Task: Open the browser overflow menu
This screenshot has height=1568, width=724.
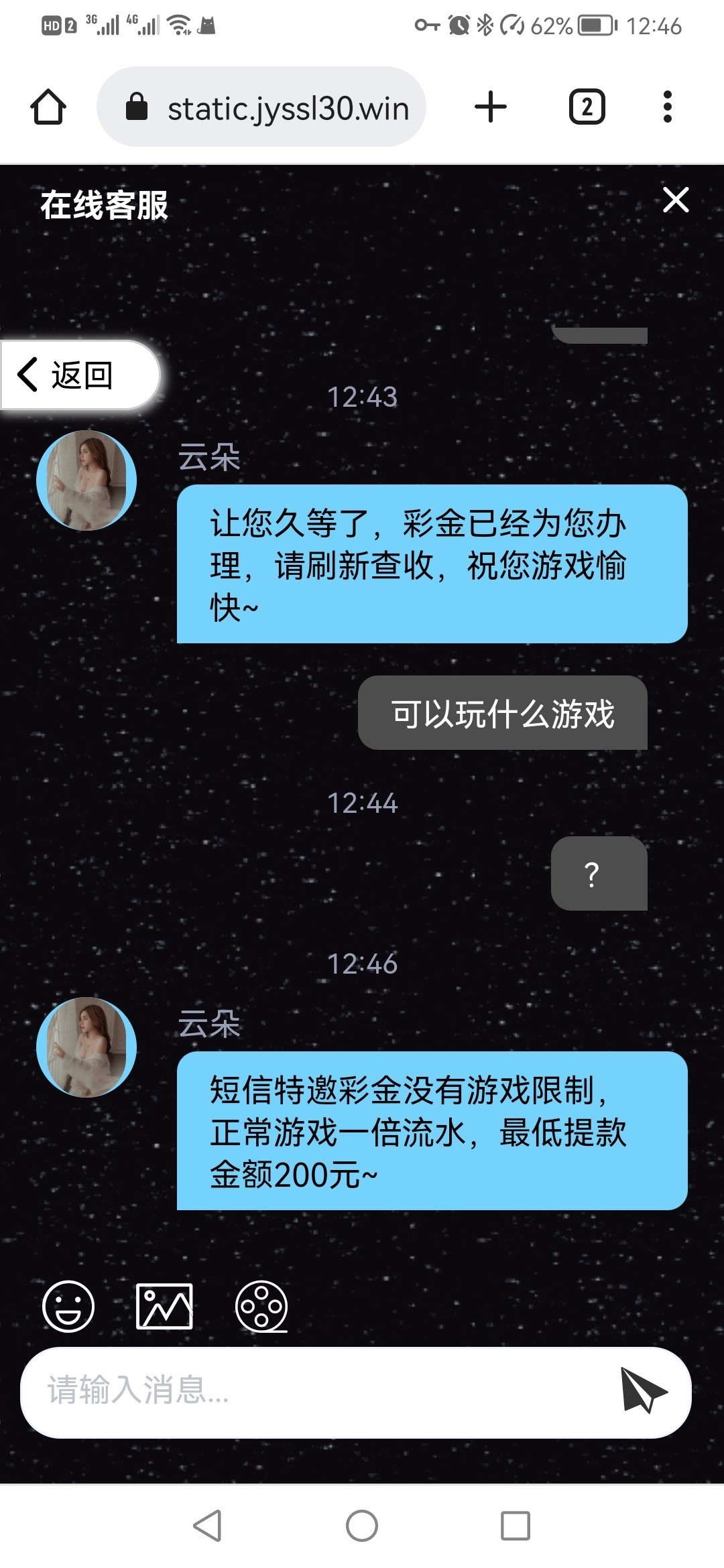Action: 667,107
